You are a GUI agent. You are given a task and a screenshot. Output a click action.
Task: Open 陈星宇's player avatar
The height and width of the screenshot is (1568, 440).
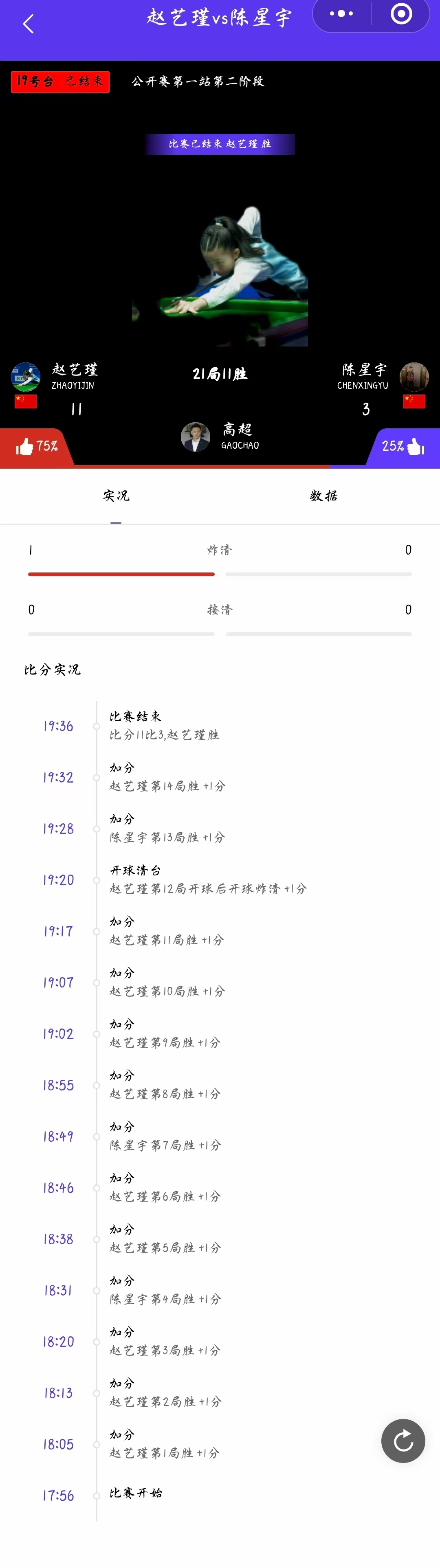414,377
